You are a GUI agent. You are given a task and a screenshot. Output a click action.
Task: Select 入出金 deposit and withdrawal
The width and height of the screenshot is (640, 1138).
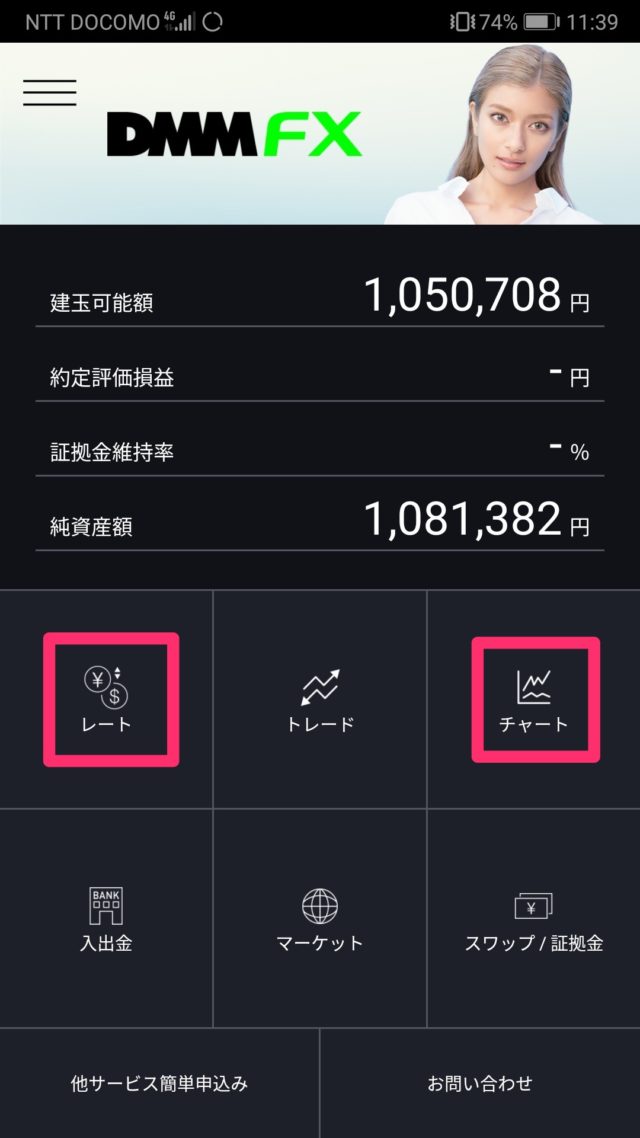pos(106,918)
